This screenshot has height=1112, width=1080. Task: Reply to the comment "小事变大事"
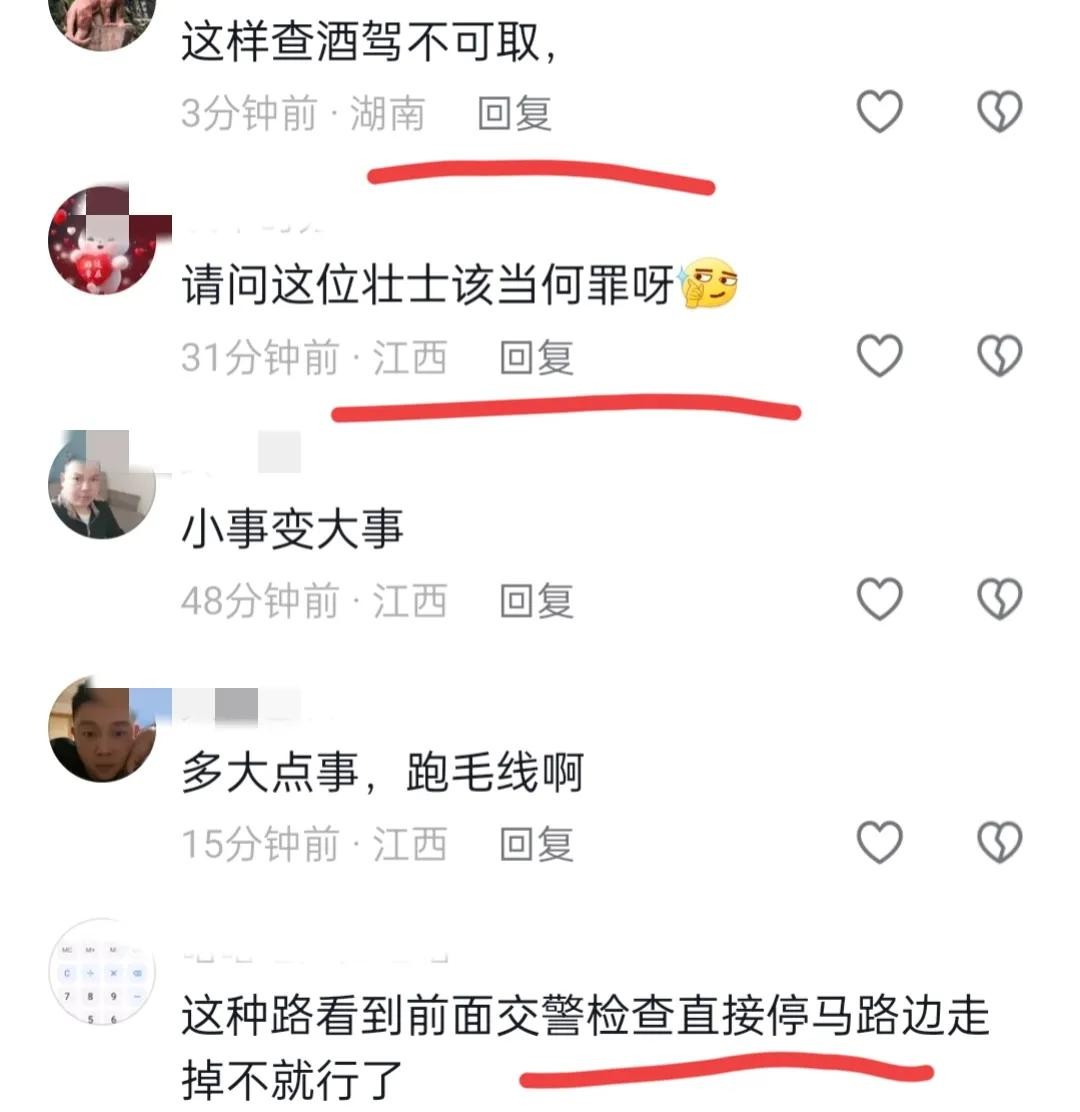(537, 601)
